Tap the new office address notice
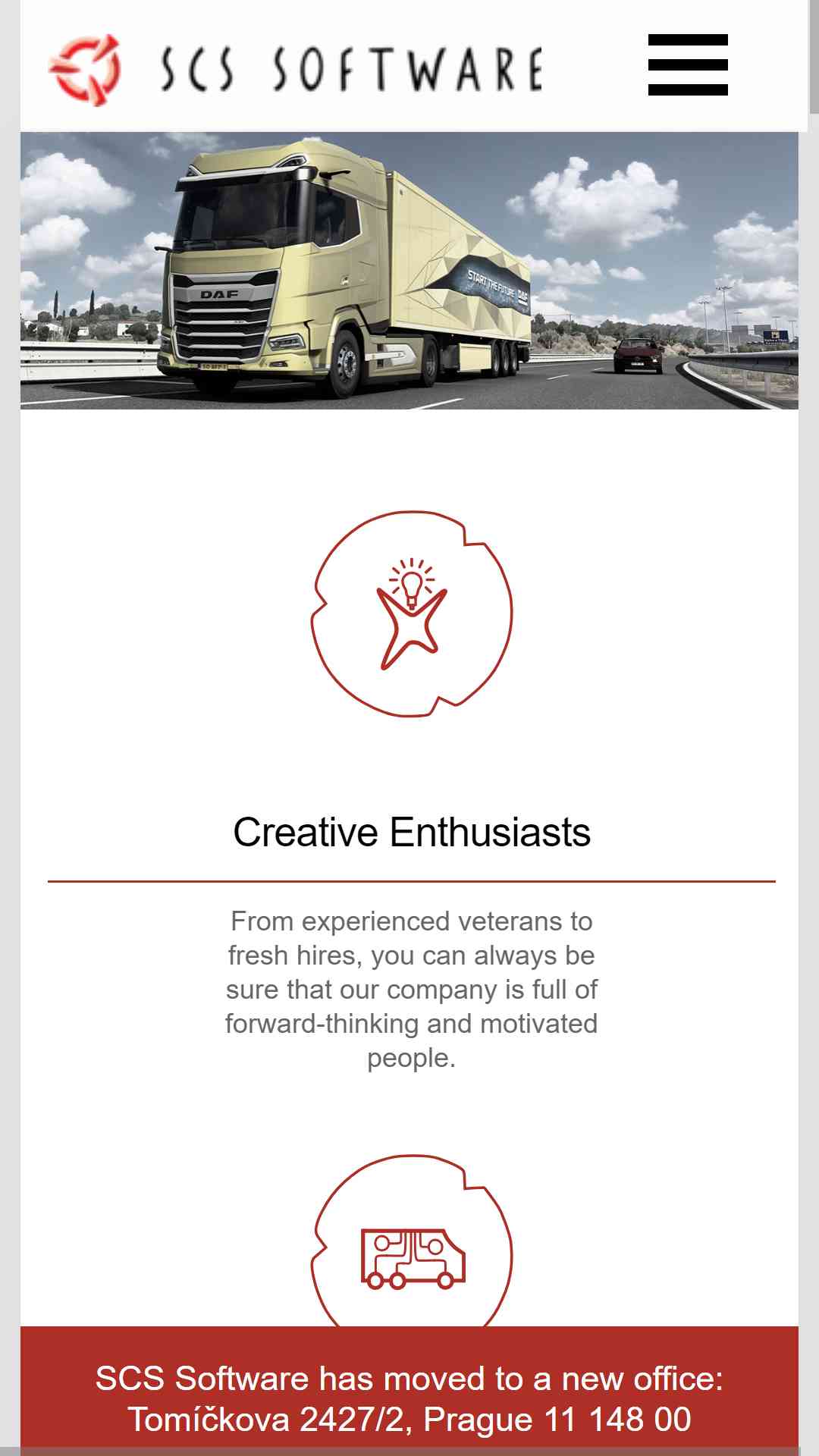The height and width of the screenshot is (1456, 819). pyautogui.click(x=409, y=1398)
